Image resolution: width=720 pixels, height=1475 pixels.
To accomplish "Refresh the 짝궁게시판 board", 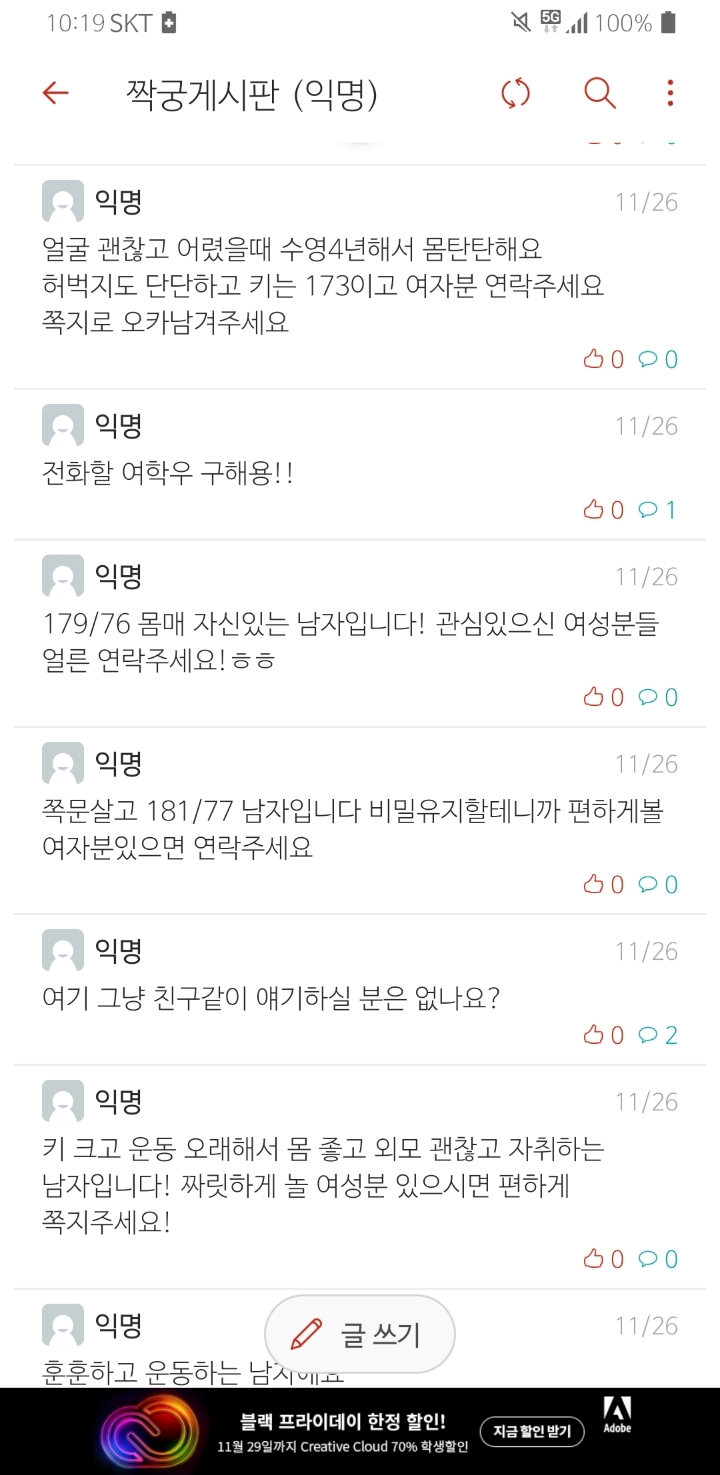I will click(515, 94).
